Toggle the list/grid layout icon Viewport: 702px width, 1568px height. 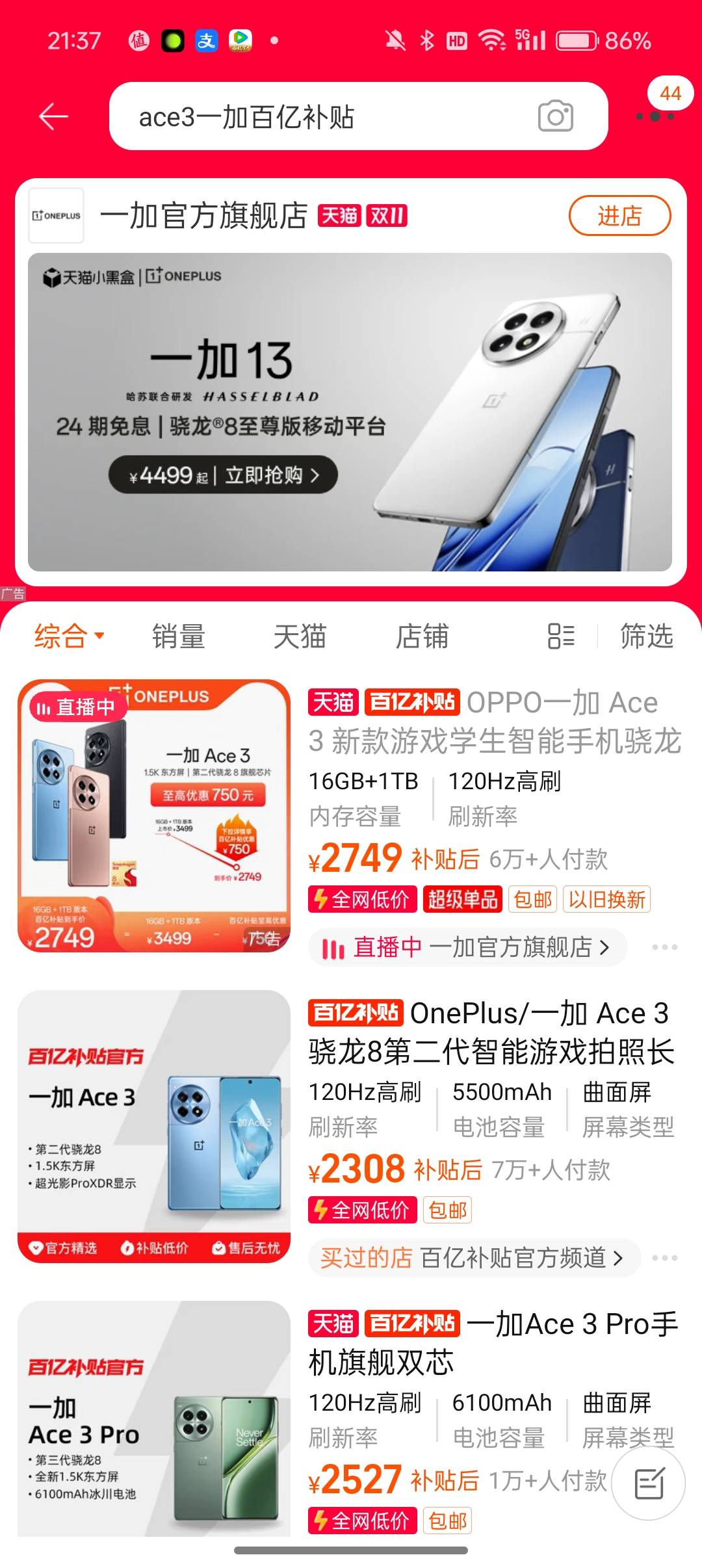pyautogui.click(x=561, y=636)
